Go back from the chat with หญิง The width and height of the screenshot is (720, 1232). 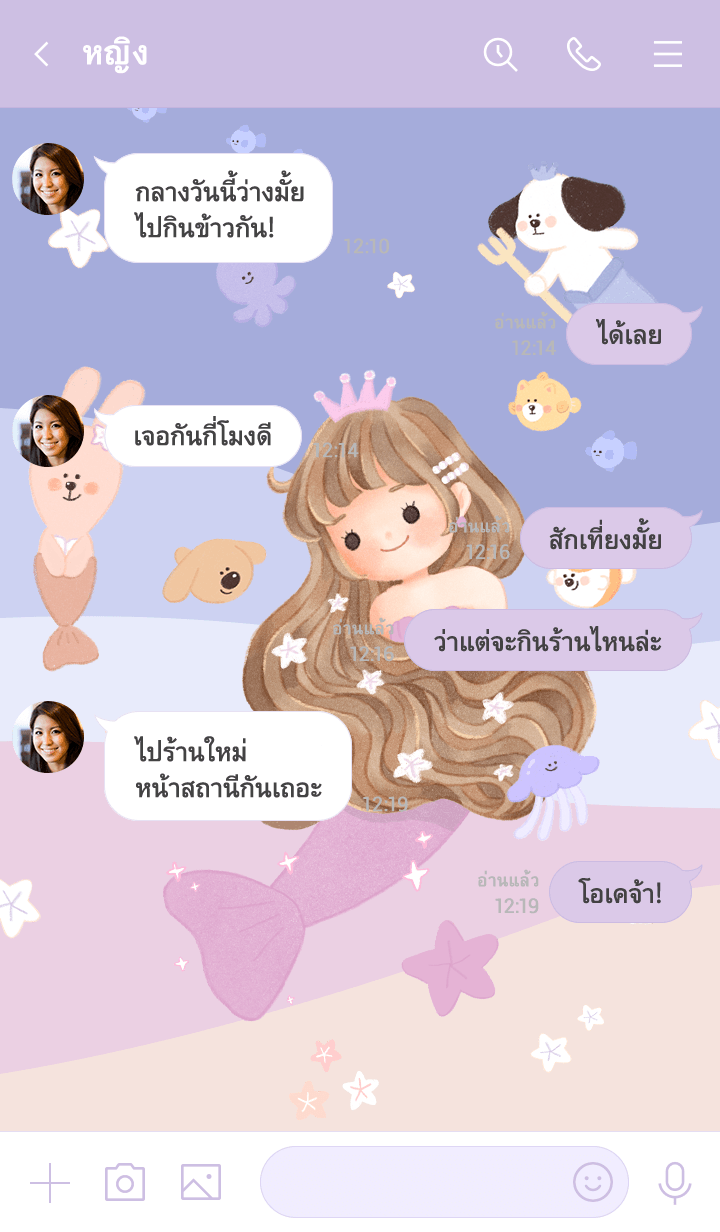[41, 54]
